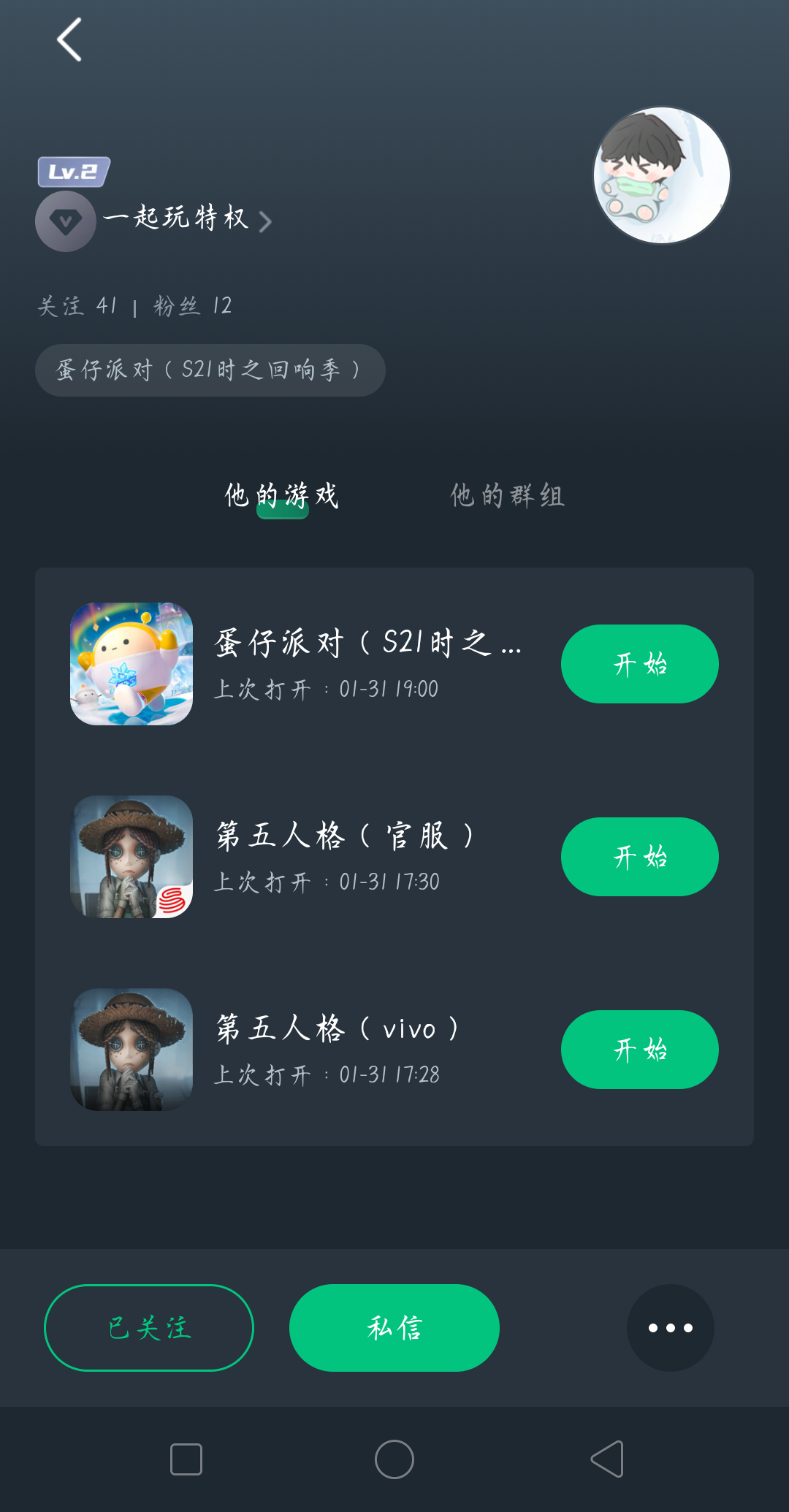This screenshot has width=789, height=1512.
Task: Open the three-dot more options menu
Action: pos(671,1328)
